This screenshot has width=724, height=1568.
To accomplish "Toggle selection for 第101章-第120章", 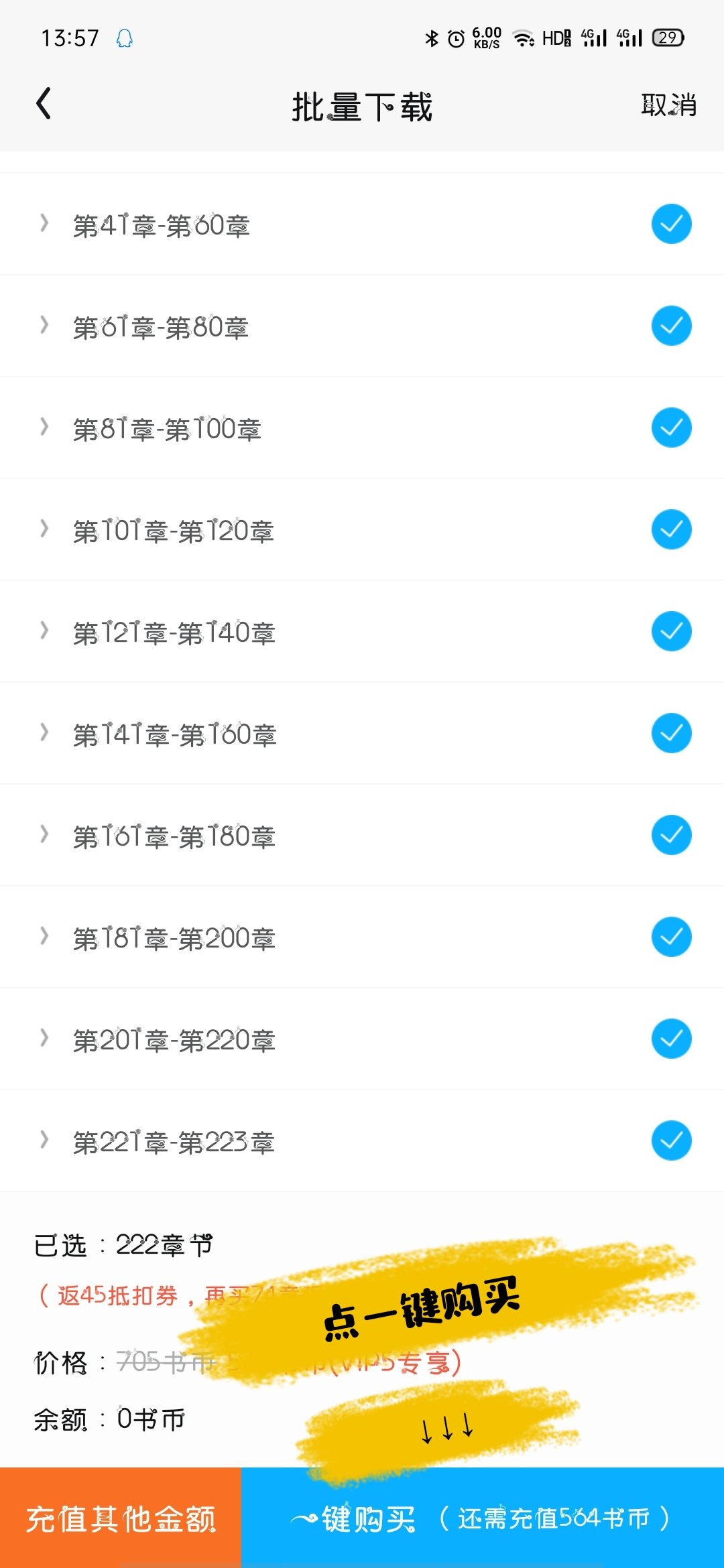I will 671,529.
